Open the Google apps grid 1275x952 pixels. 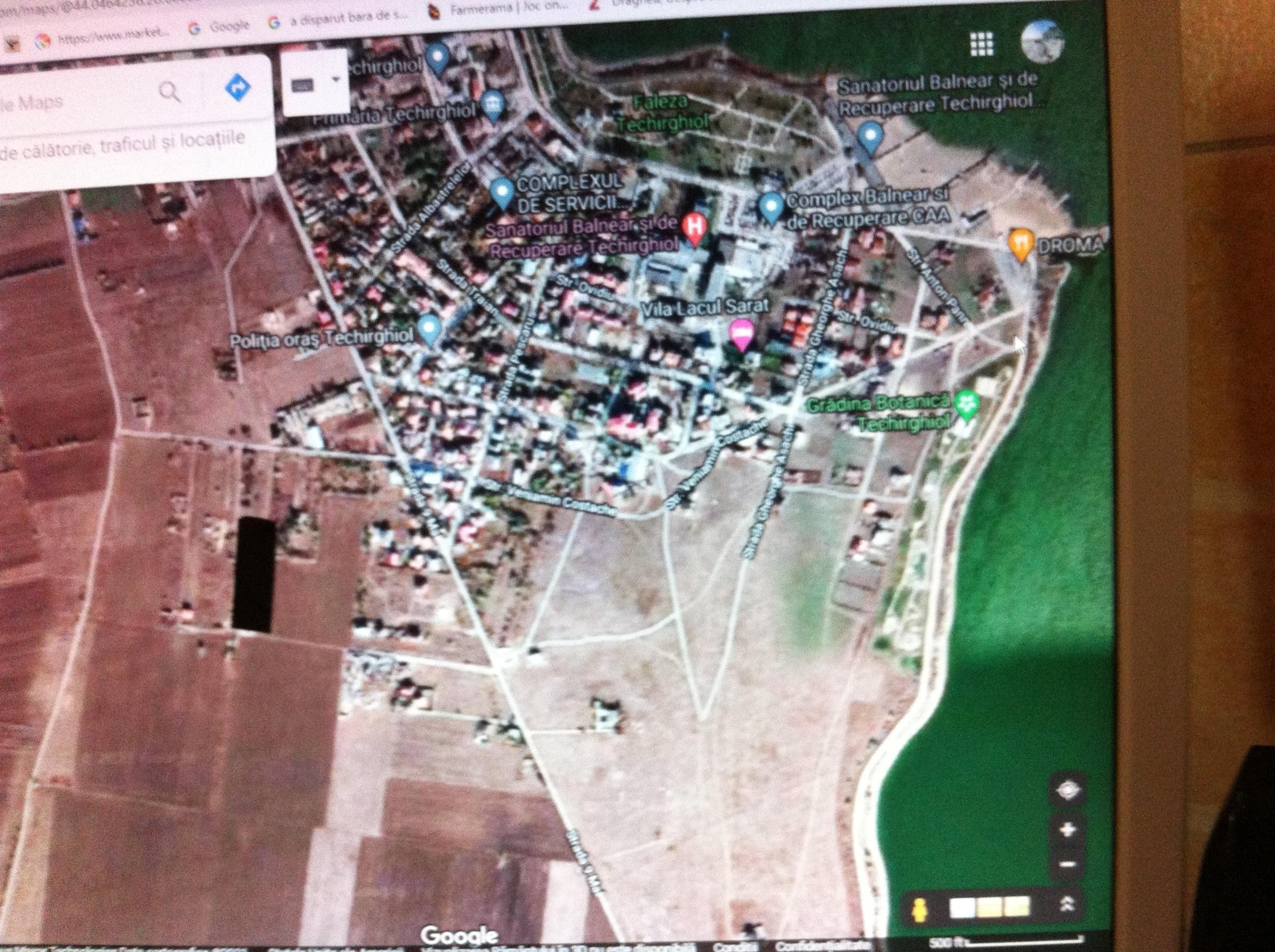pyautogui.click(x=981, y=44)
